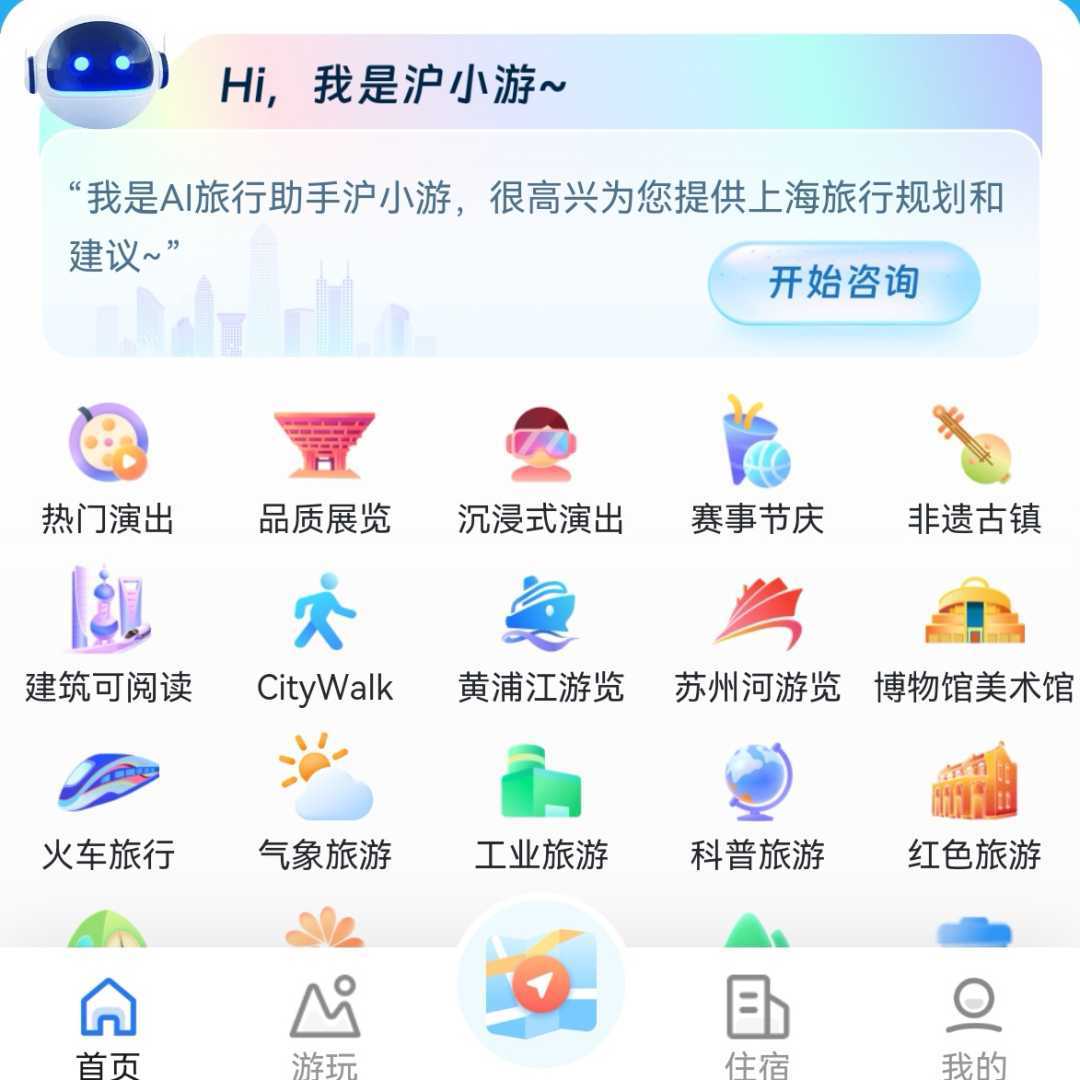Viewport: 1080px width, 1080px height.
Task: Open CityWalk routes
Action: [x=324, y=636]
